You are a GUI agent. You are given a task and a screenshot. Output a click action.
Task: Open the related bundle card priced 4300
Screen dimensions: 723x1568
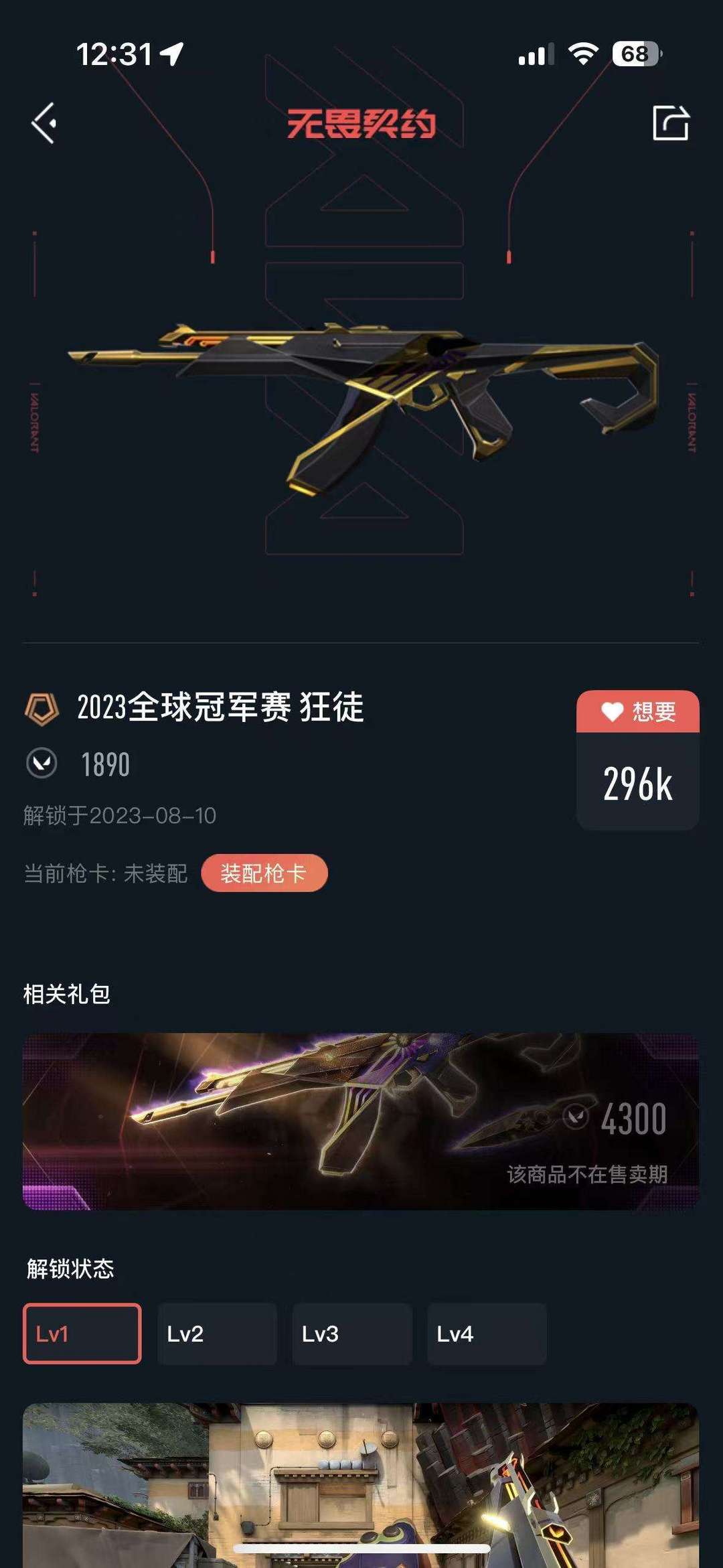tap(361, 1121)
